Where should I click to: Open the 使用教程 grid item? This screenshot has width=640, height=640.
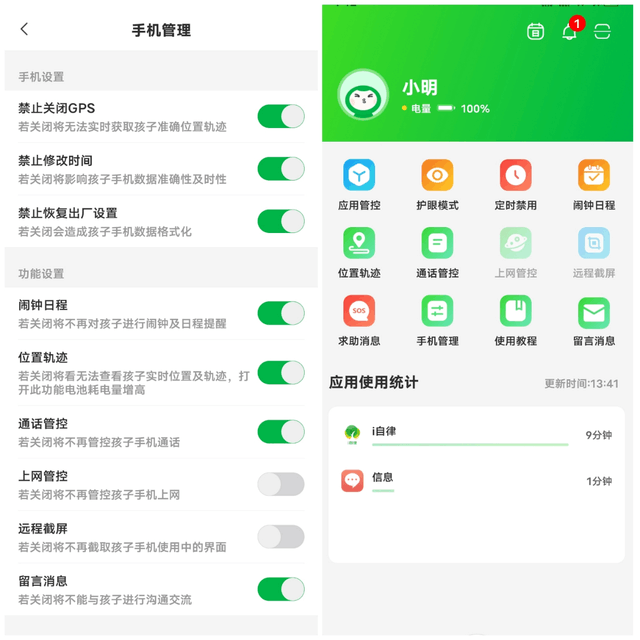point(516,320)
